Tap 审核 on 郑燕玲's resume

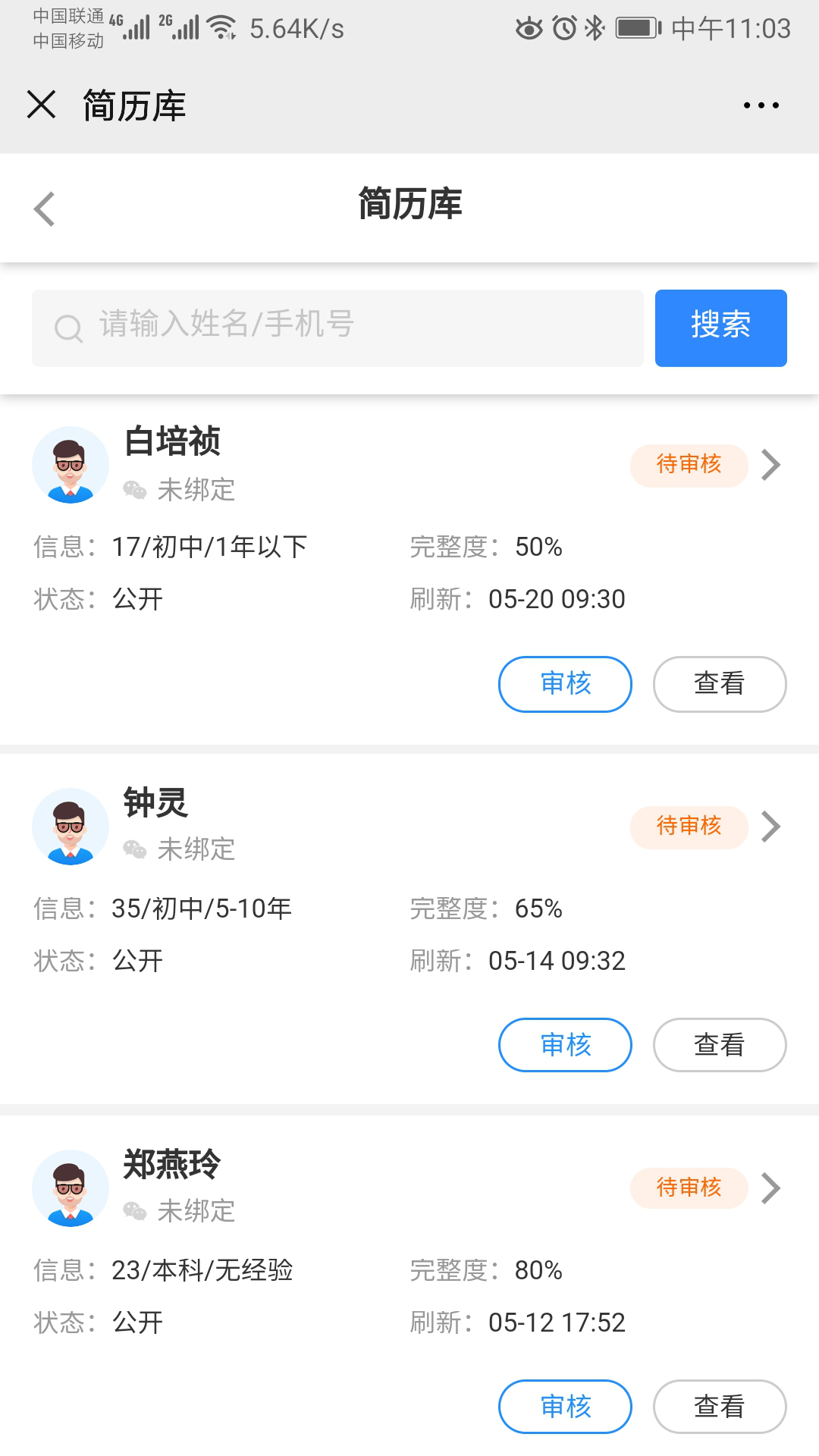coord(565,1407)
